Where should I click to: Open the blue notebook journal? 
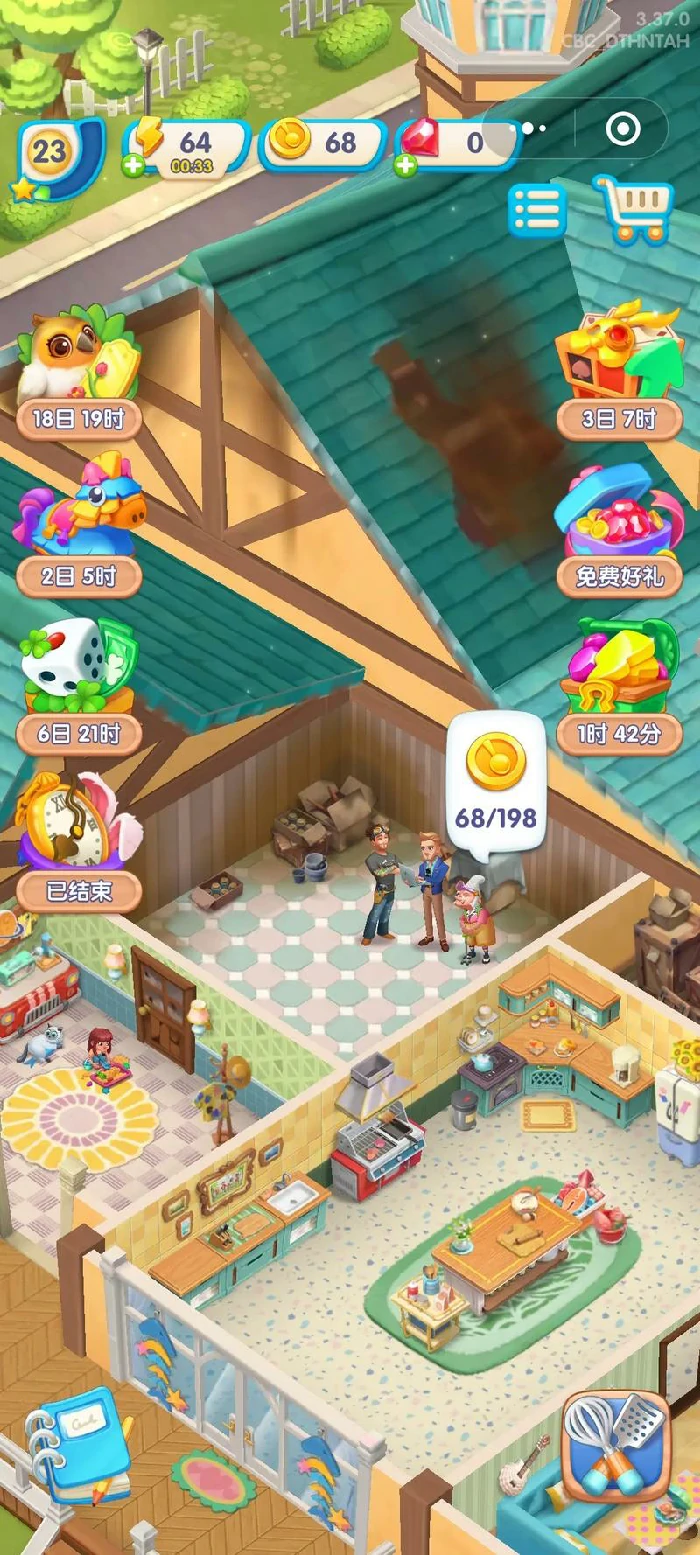click(x=78, y=1443)
